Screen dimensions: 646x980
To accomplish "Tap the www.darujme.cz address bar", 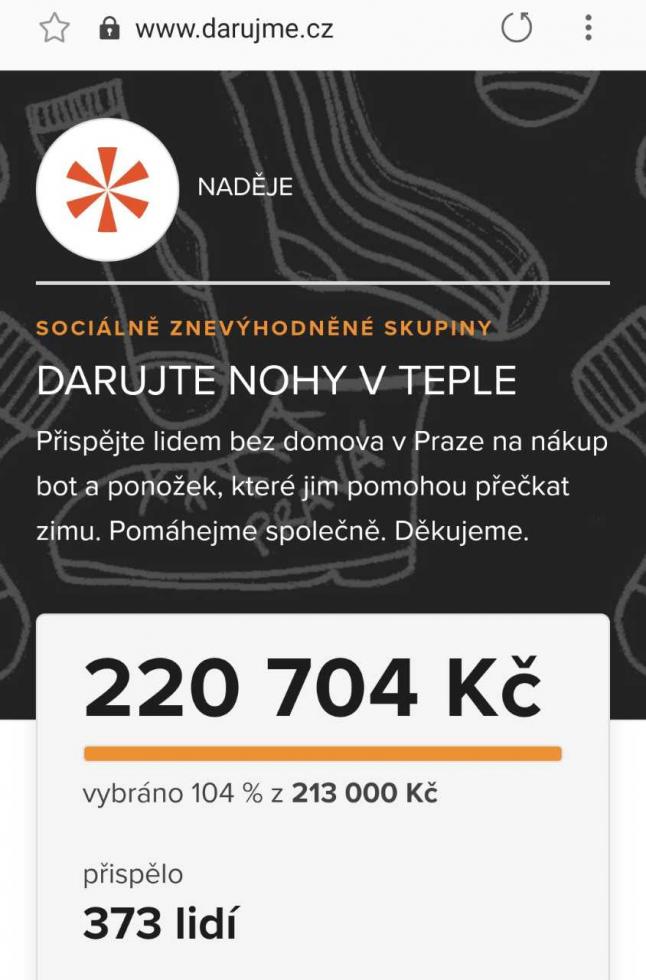I will click(x=234, y=29).
